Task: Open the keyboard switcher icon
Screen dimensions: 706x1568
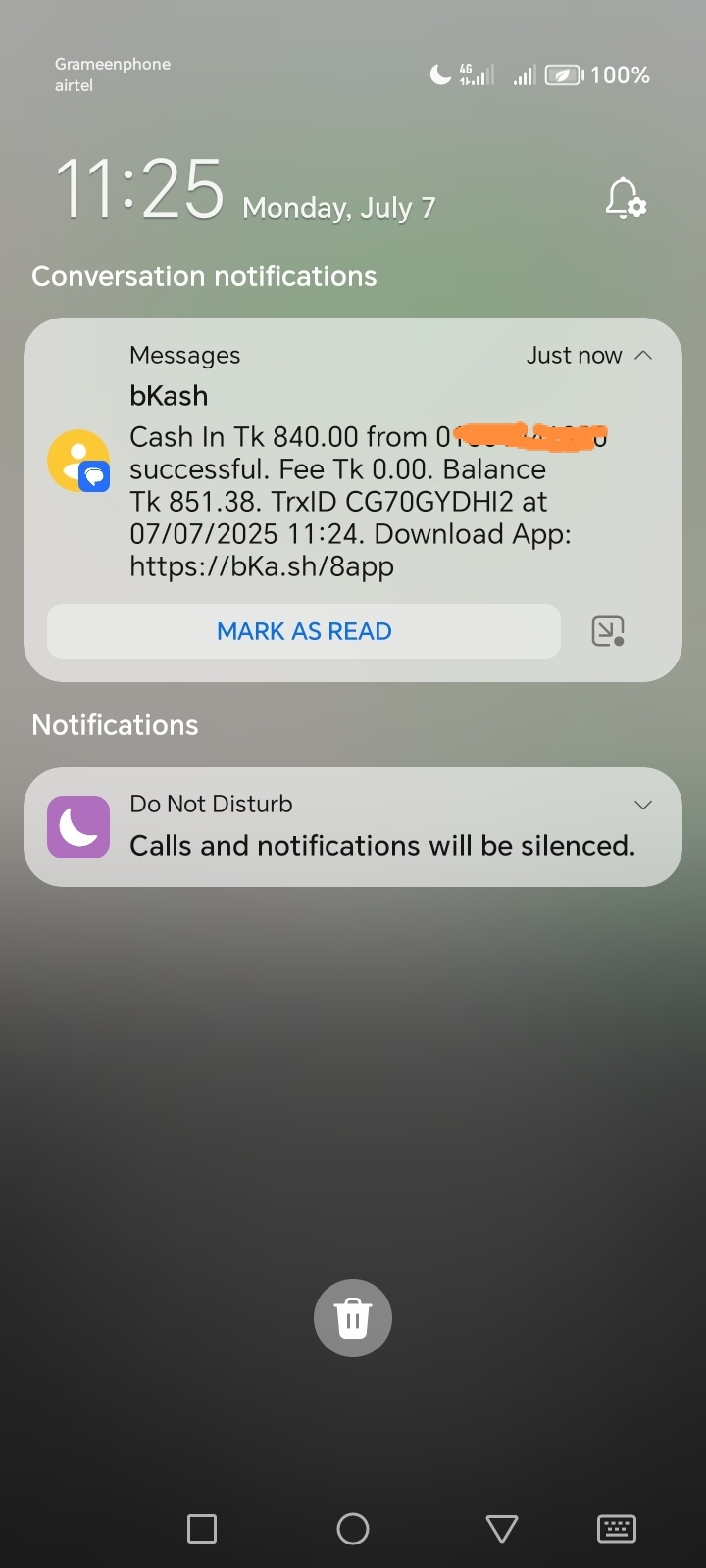Action: click(617, 1529)
